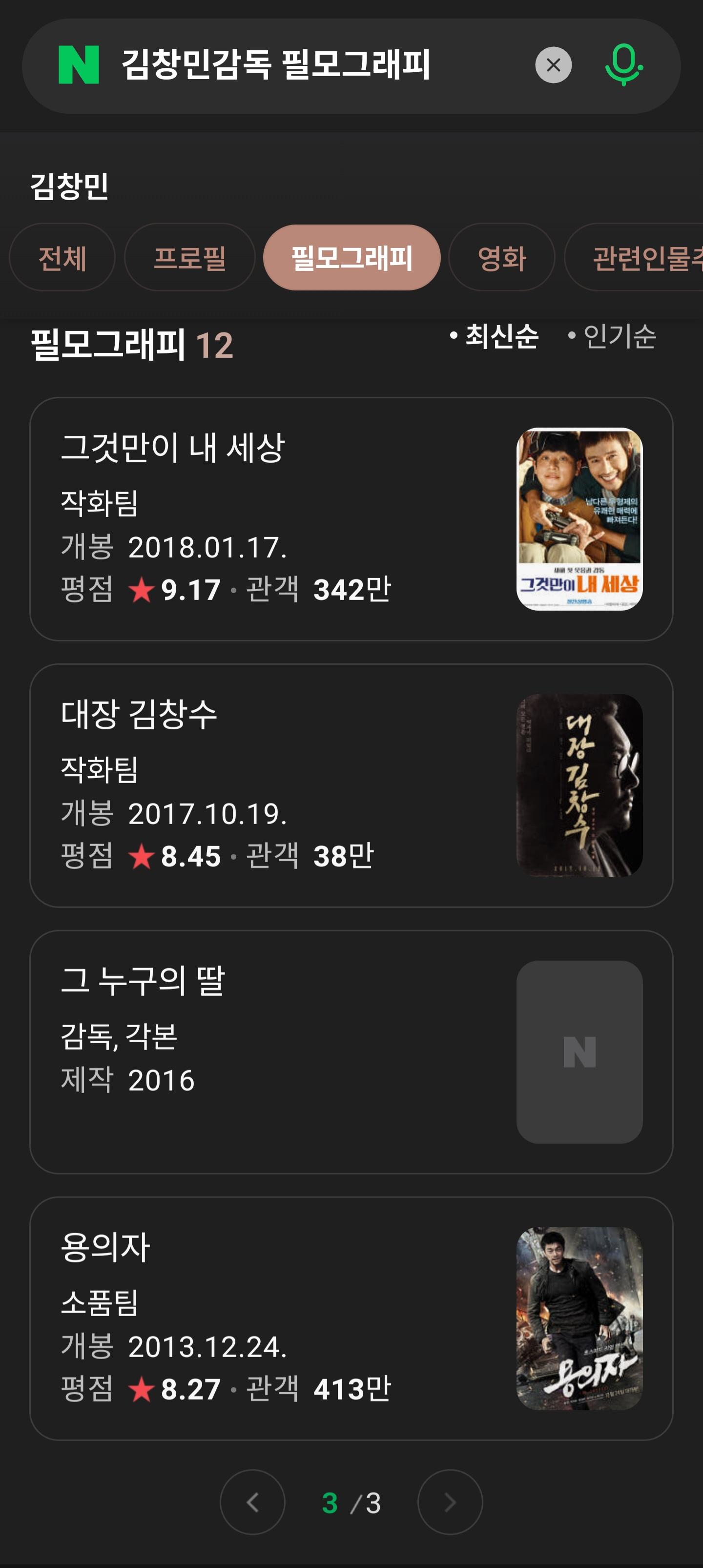Open the 대장 김창수 movie card
The height and width of the screenshot is (1568, 703).
tap(351, 785)
